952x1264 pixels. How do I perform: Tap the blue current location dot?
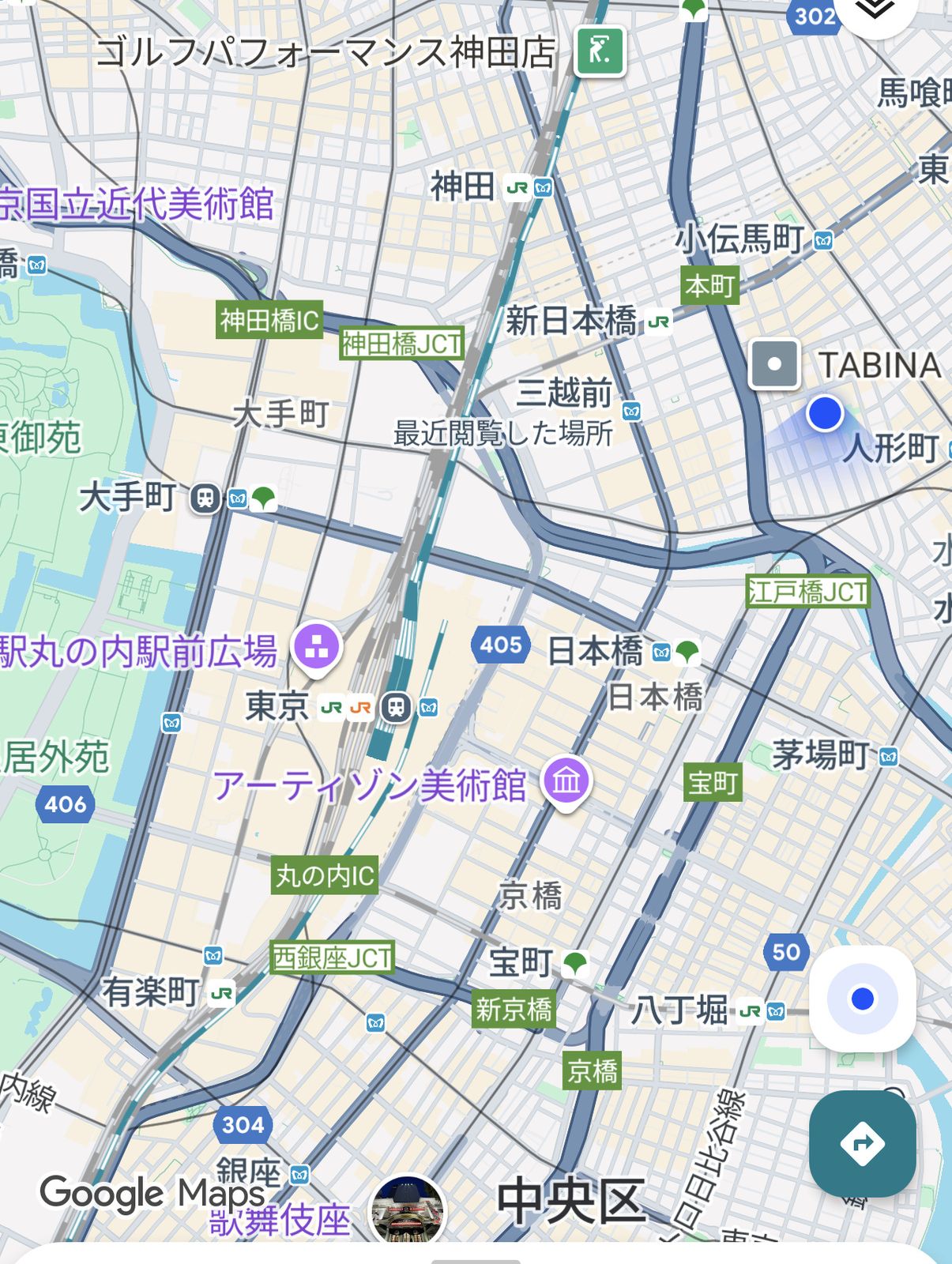(x=824, y=413)
